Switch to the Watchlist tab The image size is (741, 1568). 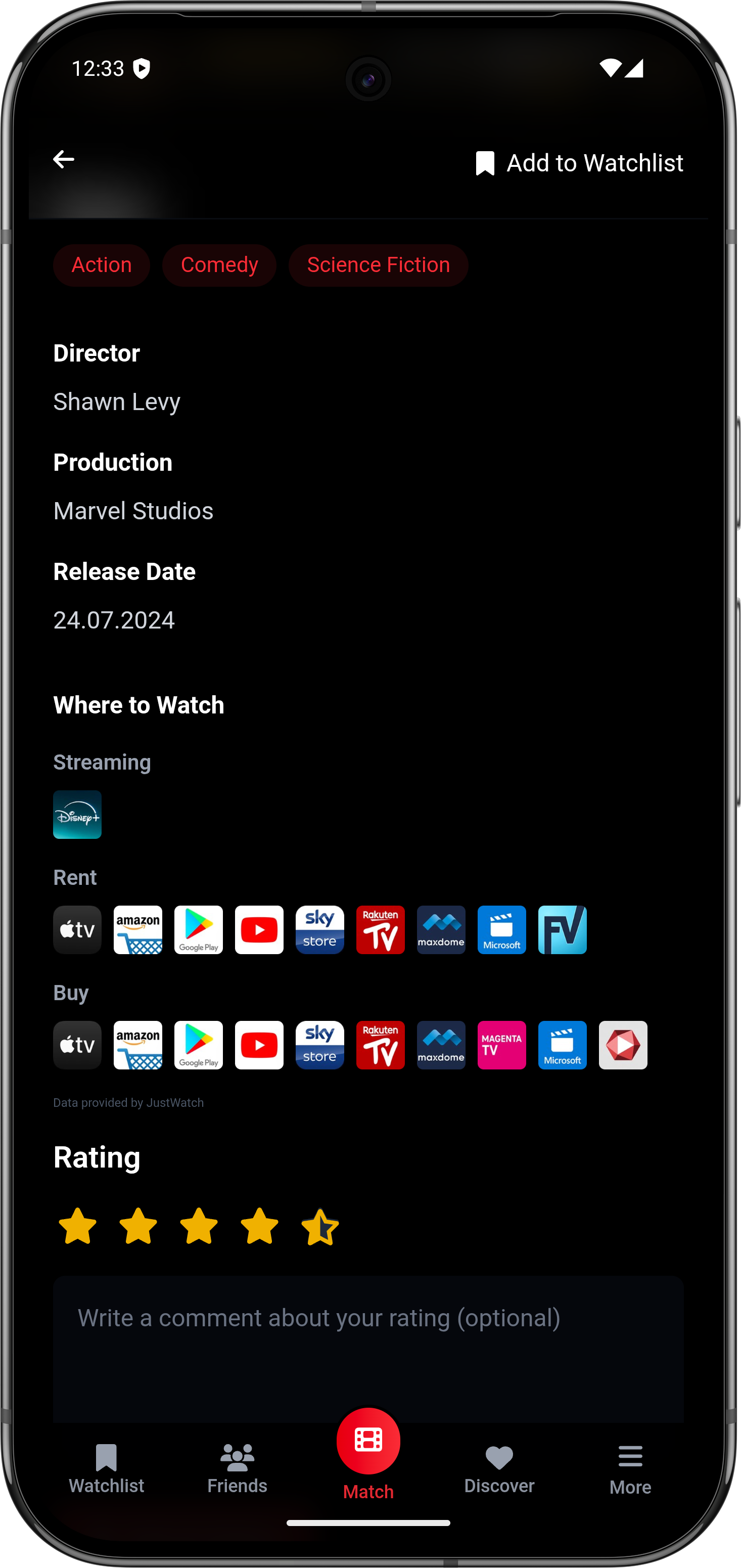(107, 1467)
